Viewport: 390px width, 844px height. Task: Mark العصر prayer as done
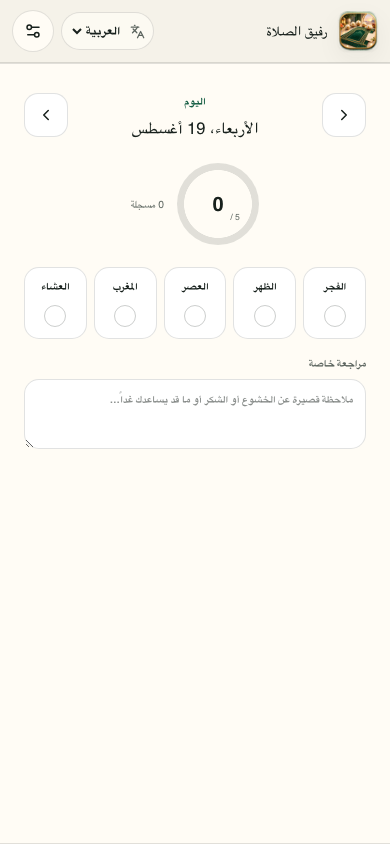click(x=195, y=303)
